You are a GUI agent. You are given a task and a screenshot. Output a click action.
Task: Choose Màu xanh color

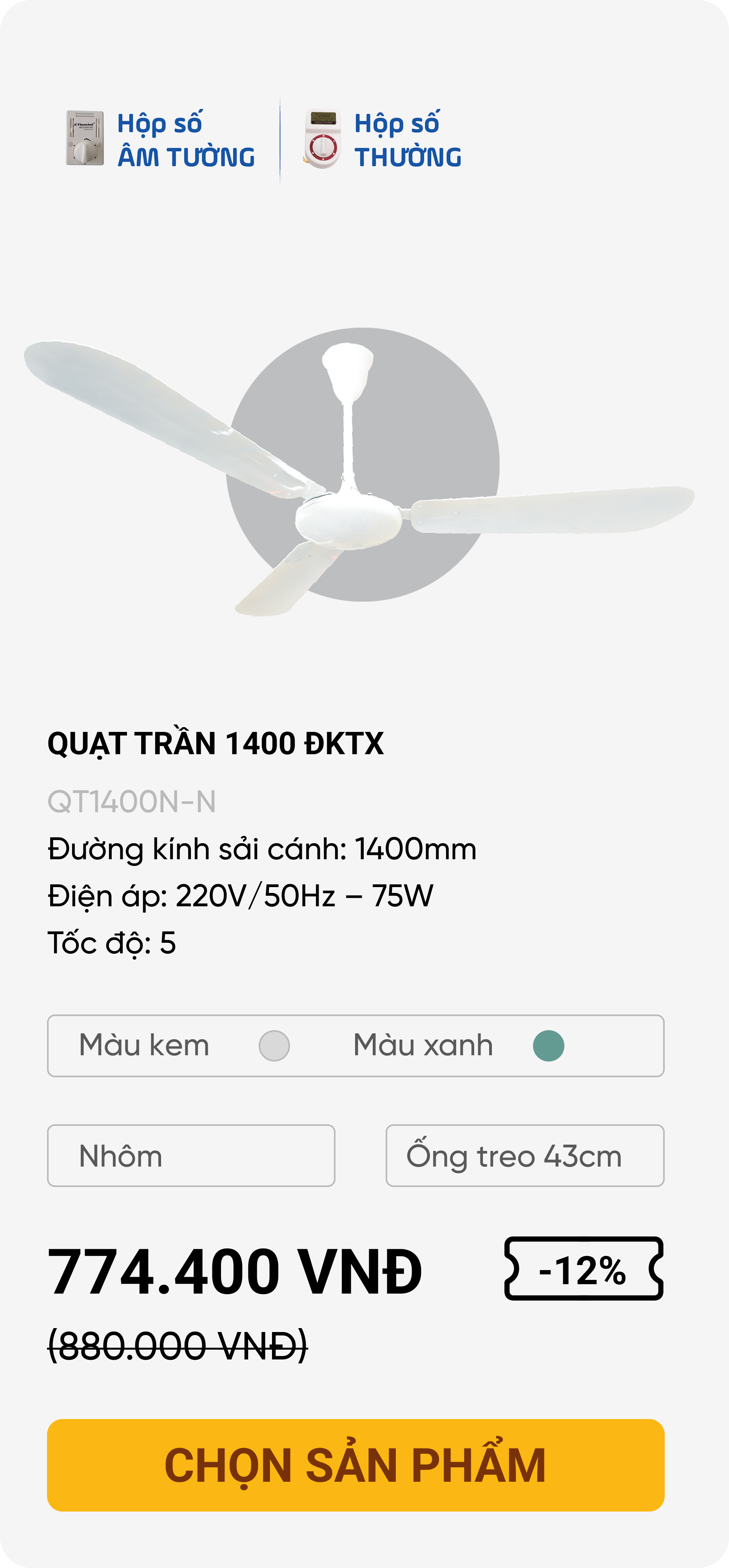point(548,1046)
